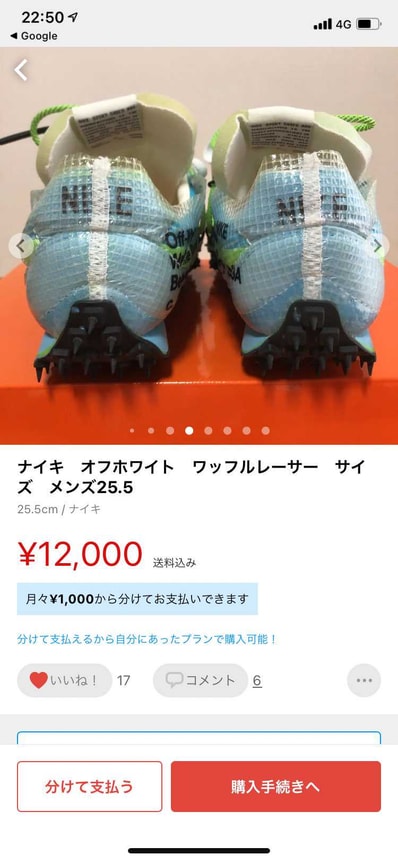Return to Google via status bar link
Image resolution: width=398 pixels, height=862 pixels.
tap(34, 36)
